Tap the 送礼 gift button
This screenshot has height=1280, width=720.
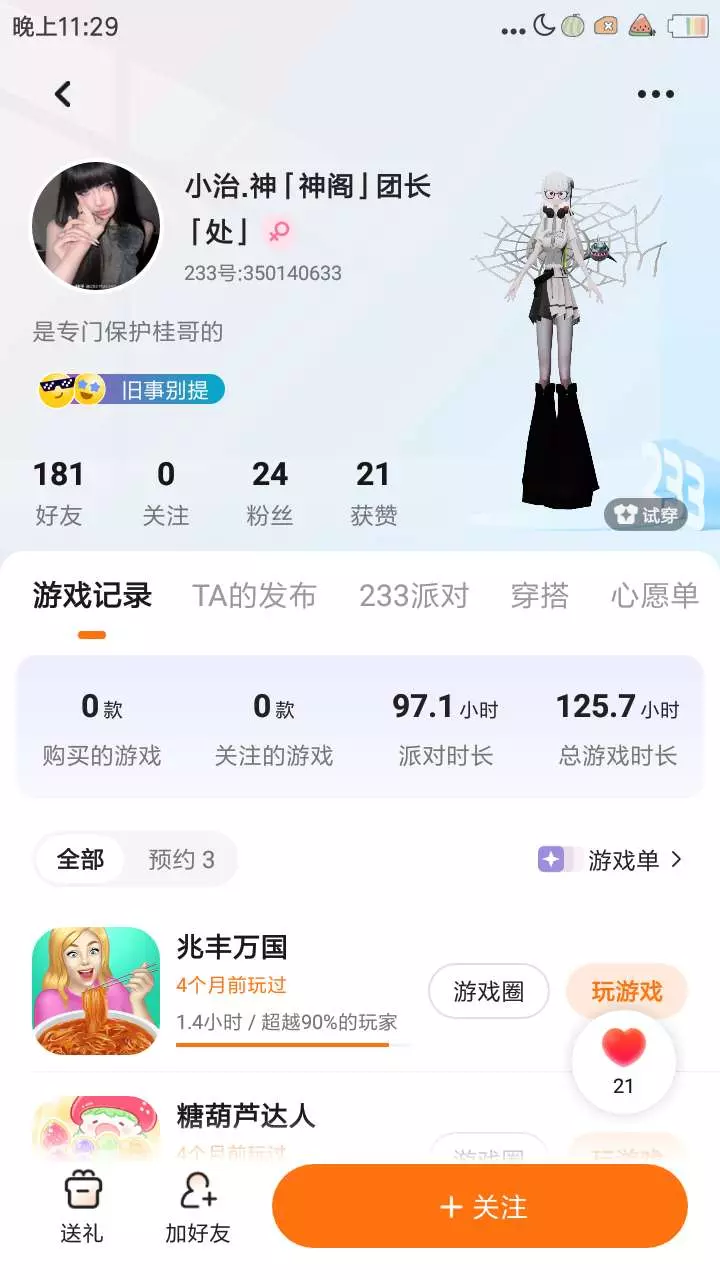click(x=82, y=1207)
